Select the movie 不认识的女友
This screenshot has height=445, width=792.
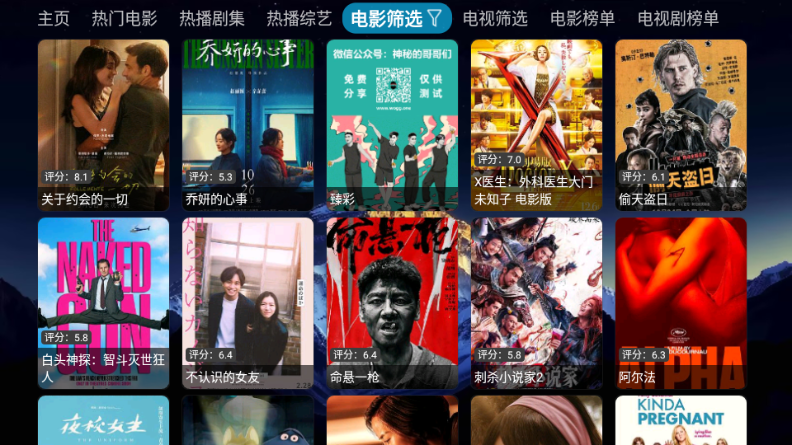tap(248, 303)
